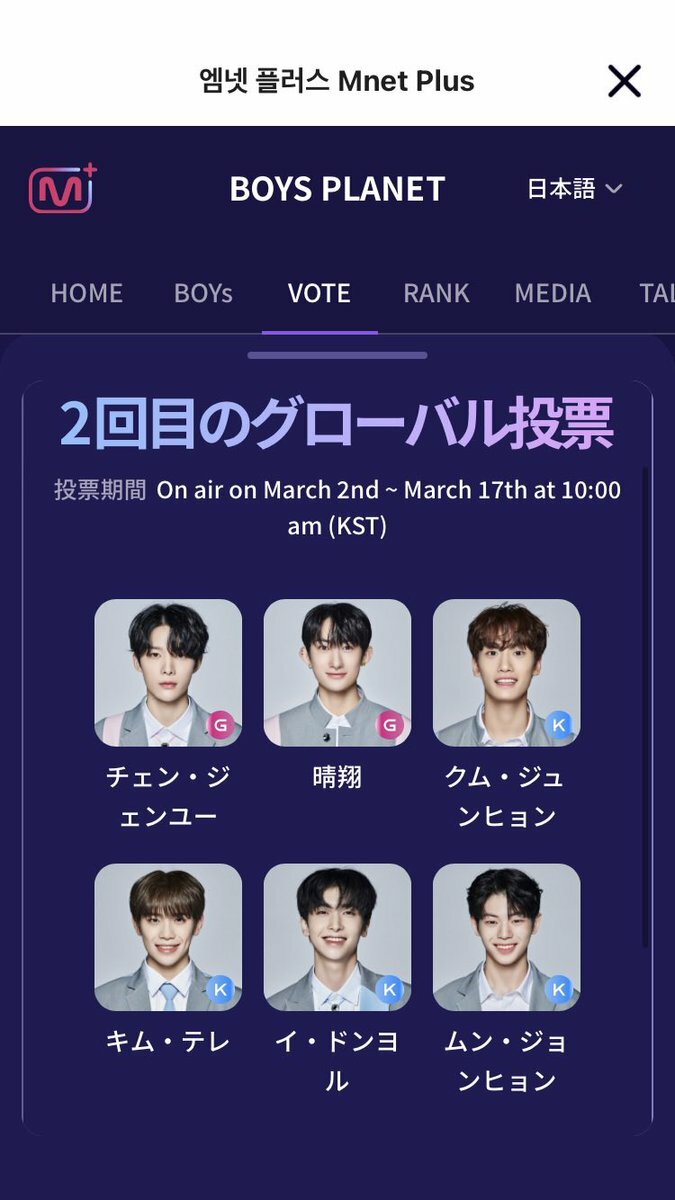
Task: Tap the Mnet Plus logo
Action: pos(62,189)
